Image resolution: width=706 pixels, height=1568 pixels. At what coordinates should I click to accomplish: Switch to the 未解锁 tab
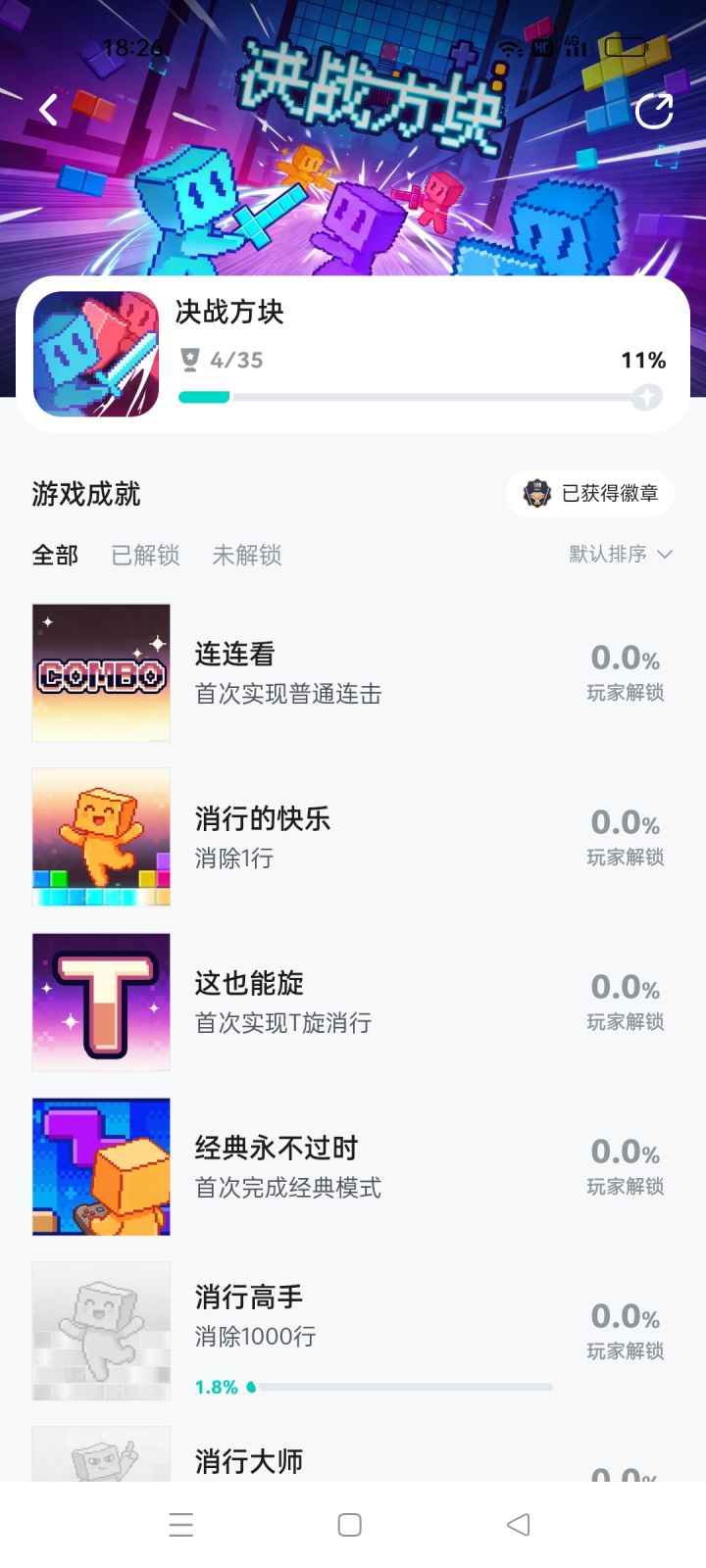246,556
